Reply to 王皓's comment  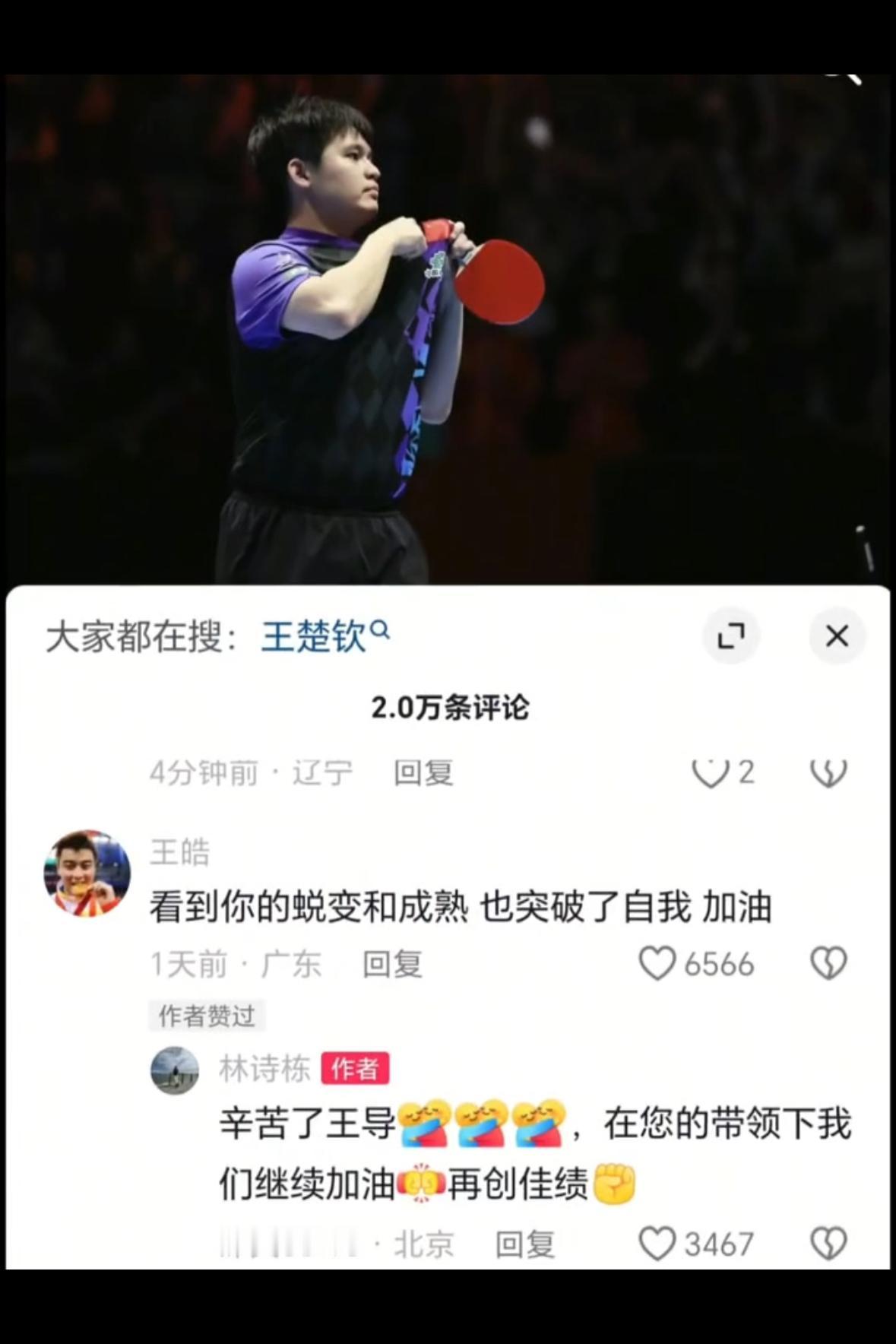coord(392,964)
